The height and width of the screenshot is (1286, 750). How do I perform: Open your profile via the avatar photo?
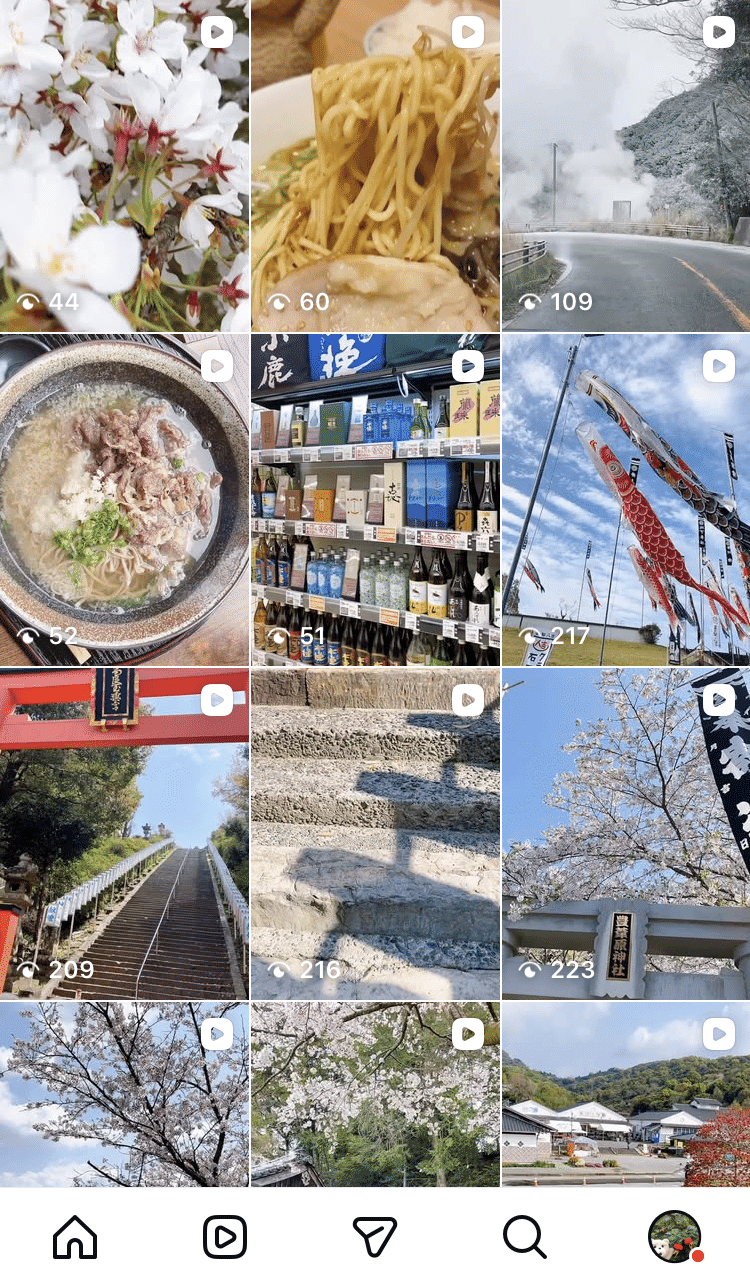pos(675,1237)
